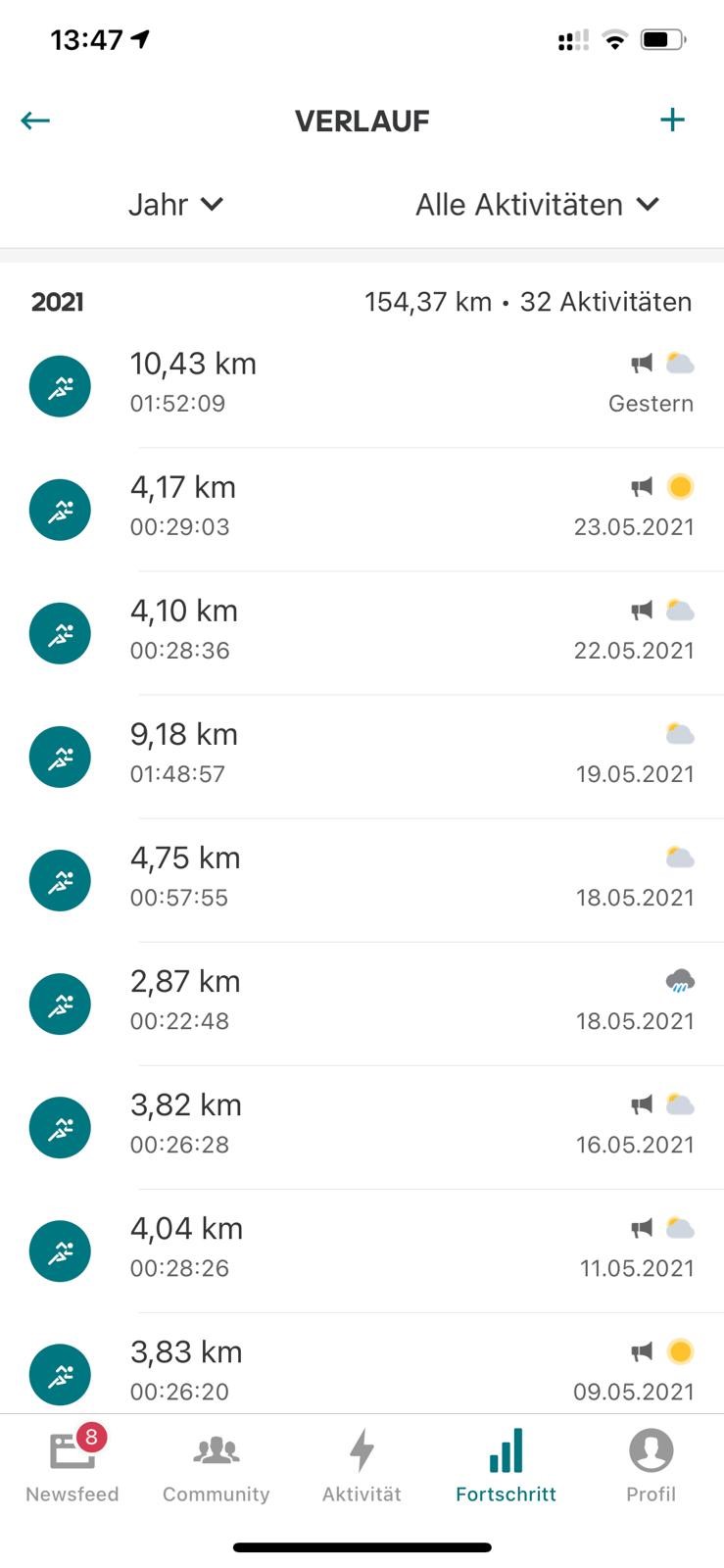
Task: View the 3,82 km run on 16.05.2021
Action: [x=362, y=1127]
